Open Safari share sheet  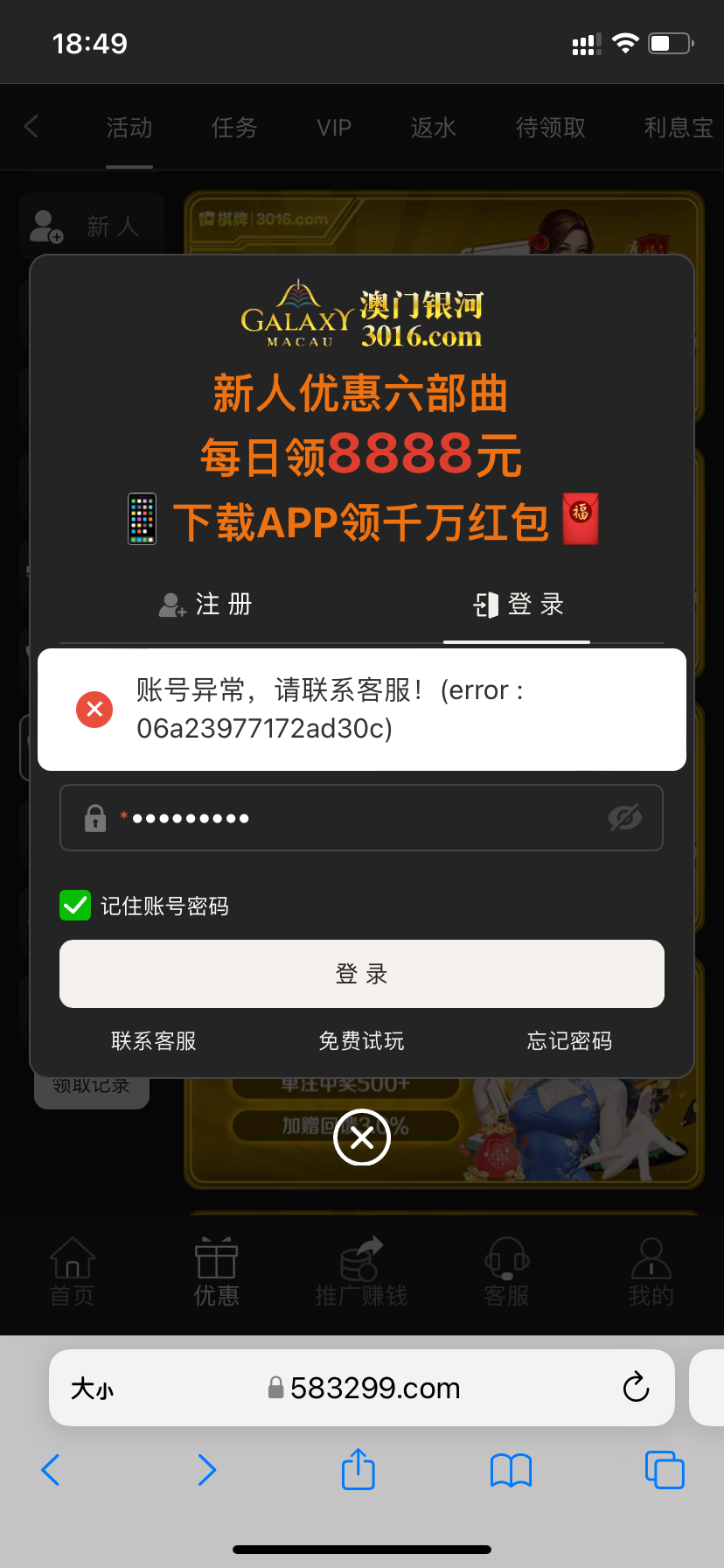point(358,1470)
